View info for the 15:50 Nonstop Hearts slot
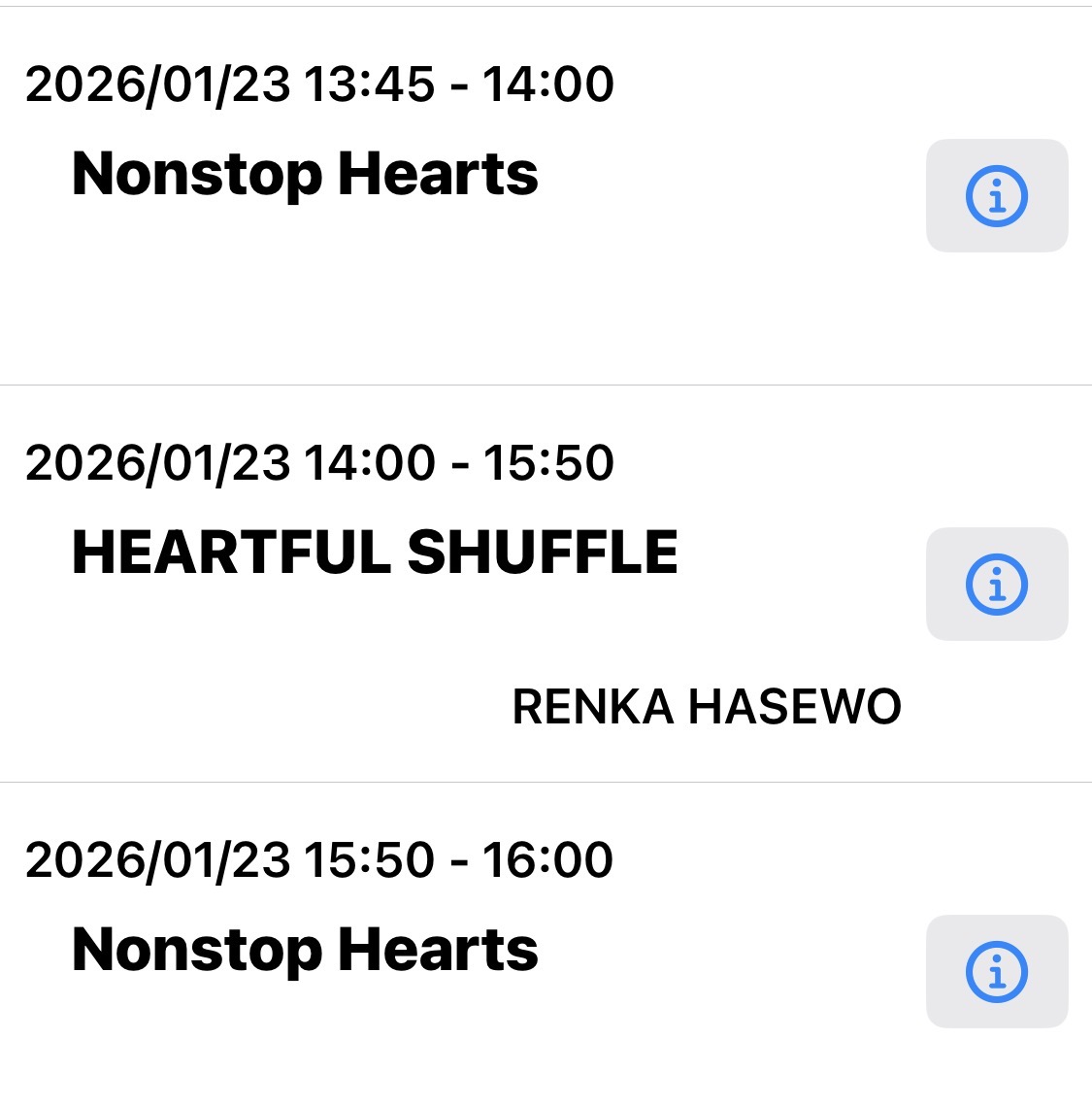 coord(997,971)
